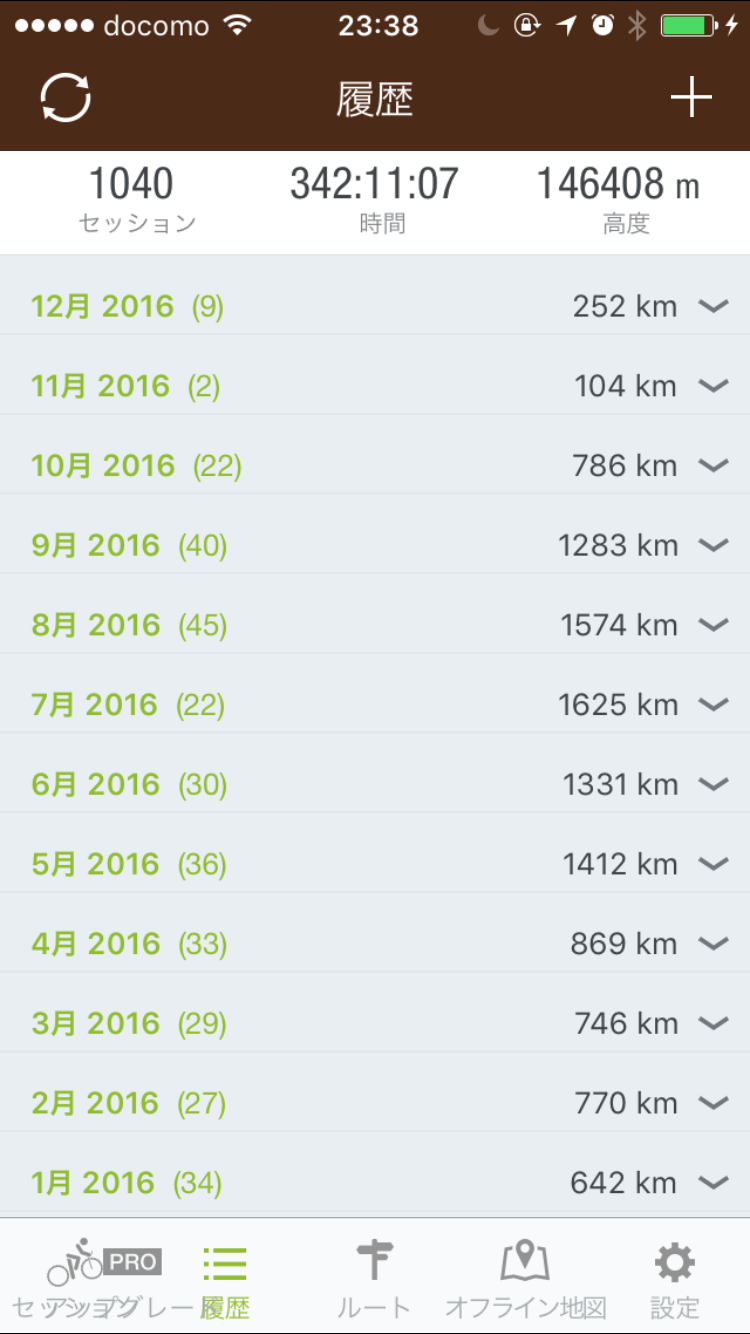Screen dimensions: 750x1334
Task: Expand 8月 2016 with 45 sessions
Action: (375, 625)
